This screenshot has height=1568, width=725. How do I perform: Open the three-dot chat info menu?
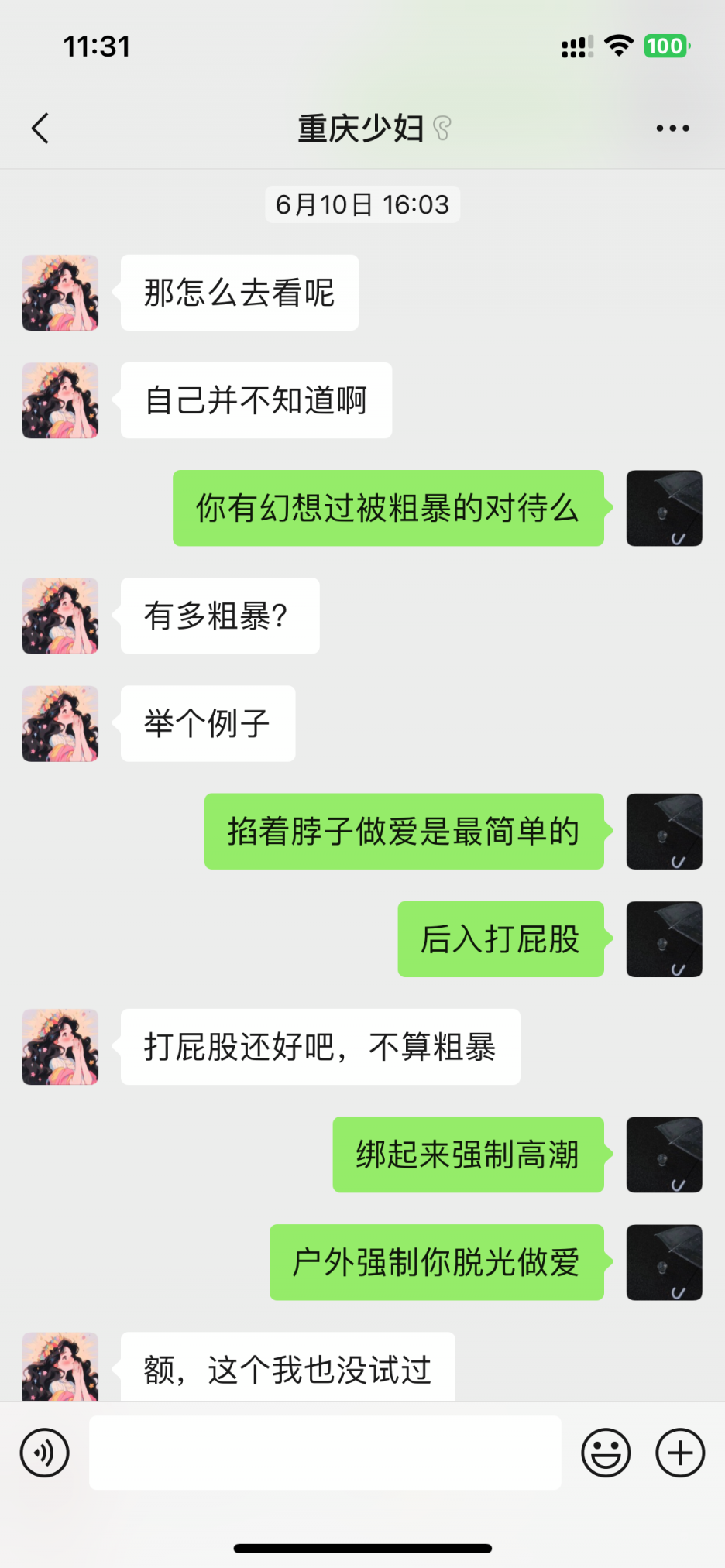(x=672, y=129)
